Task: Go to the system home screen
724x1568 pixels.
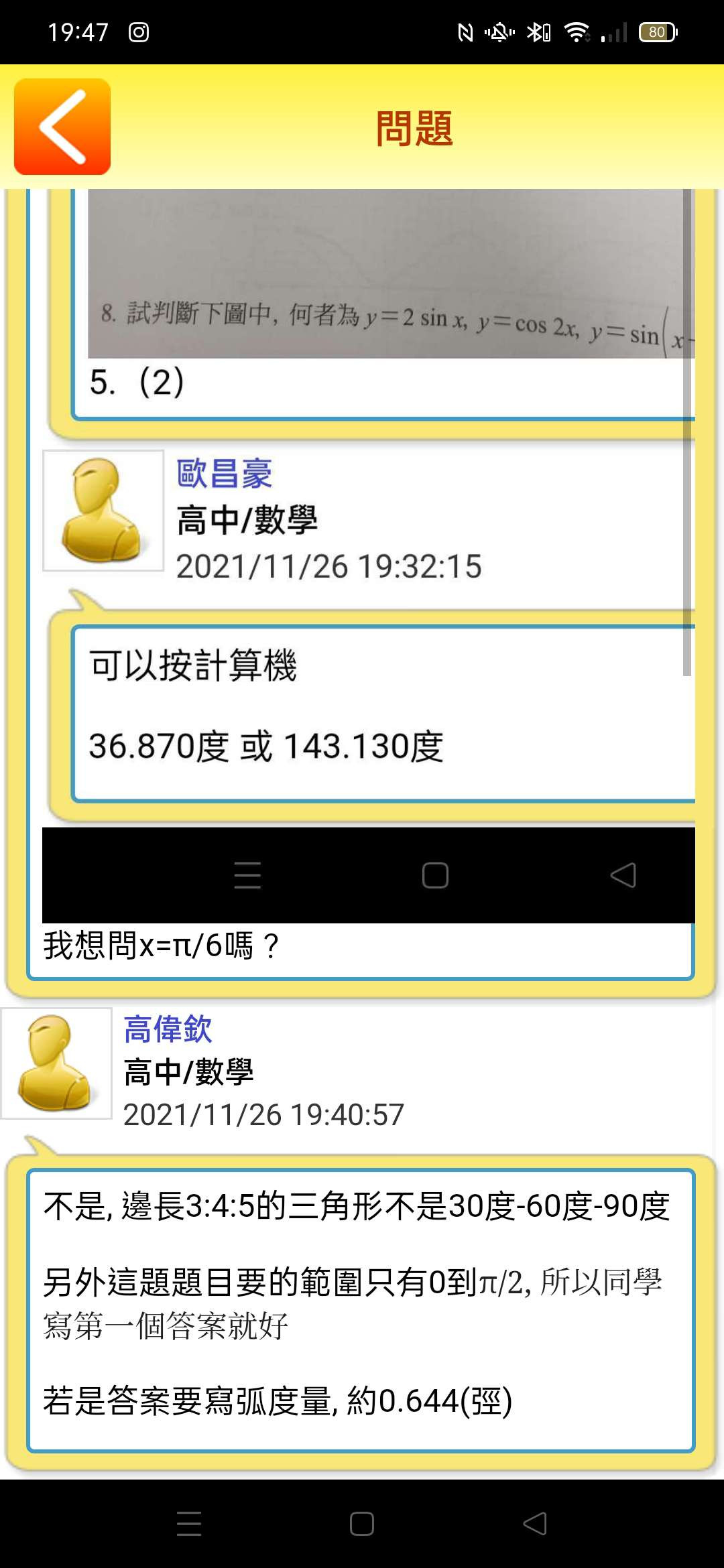Action: tap(361, 1524)
